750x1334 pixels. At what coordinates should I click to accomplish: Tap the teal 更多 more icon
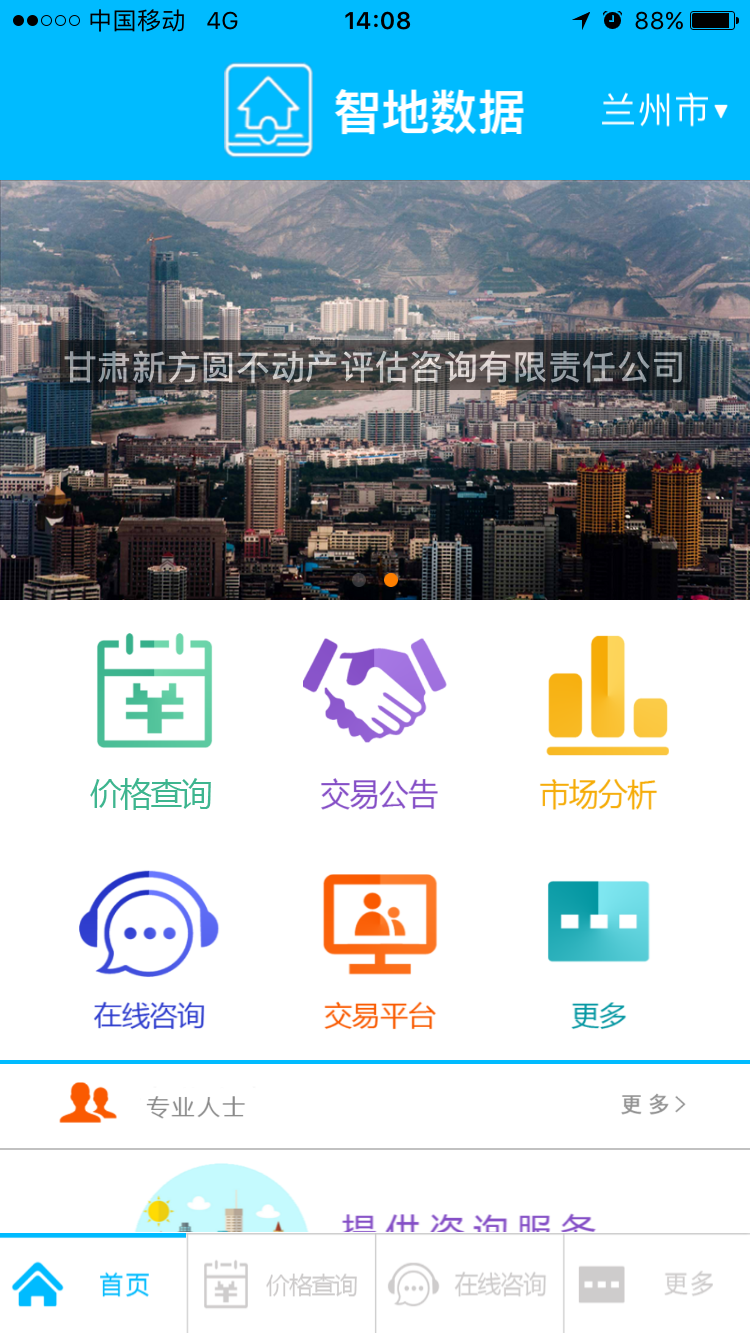[x=597, y=918]
